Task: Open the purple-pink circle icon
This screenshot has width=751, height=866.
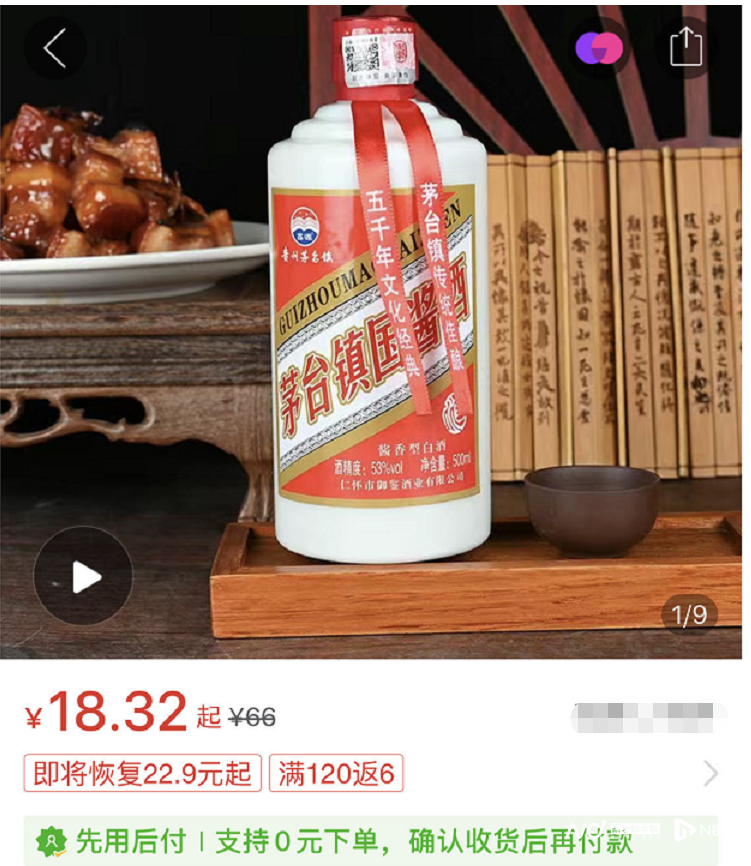Action: 599,48
